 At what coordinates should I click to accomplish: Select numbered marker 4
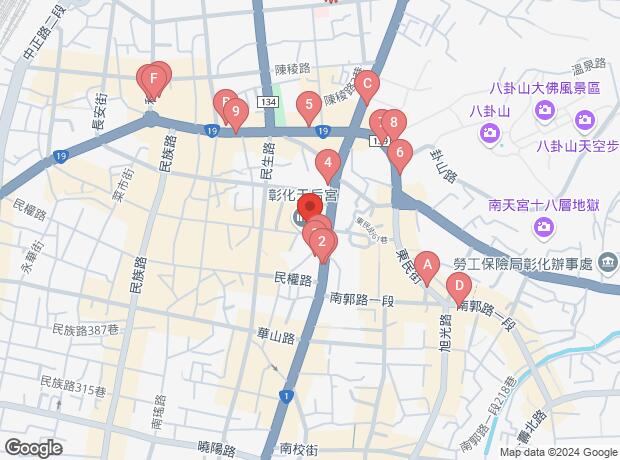tap(327, 162)
